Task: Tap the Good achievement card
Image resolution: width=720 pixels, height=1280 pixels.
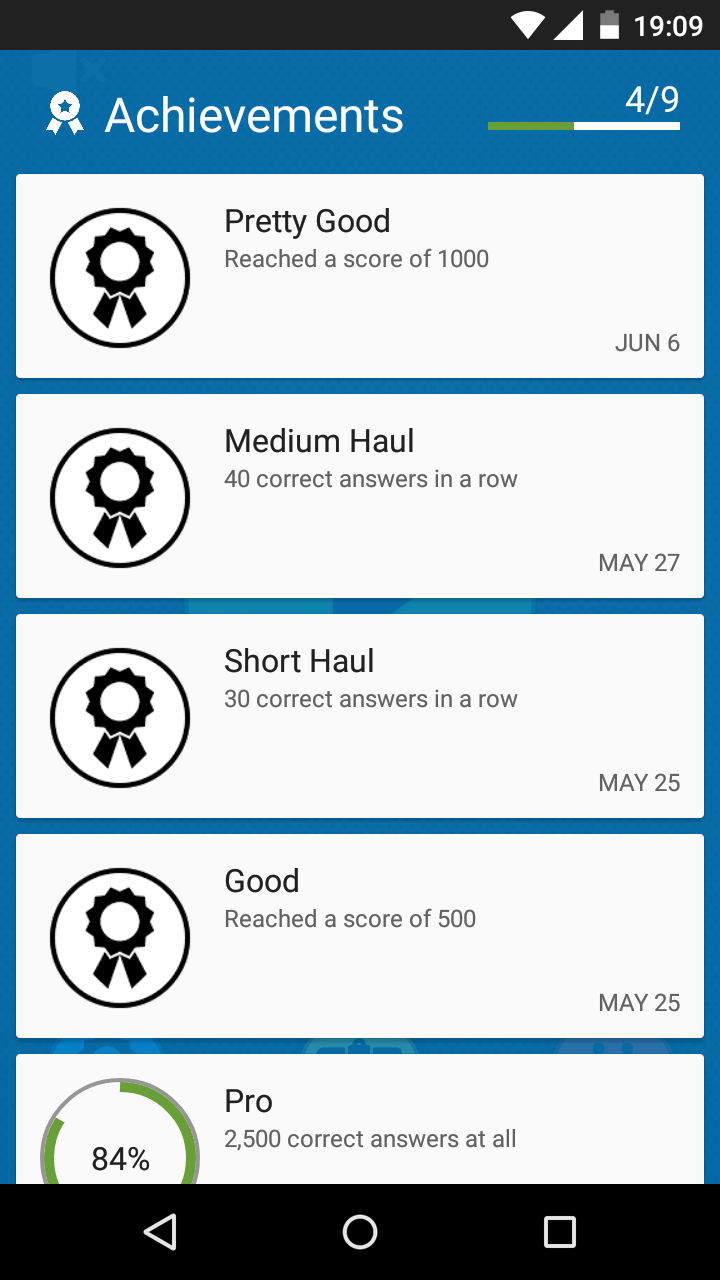Action: point(360,936)
